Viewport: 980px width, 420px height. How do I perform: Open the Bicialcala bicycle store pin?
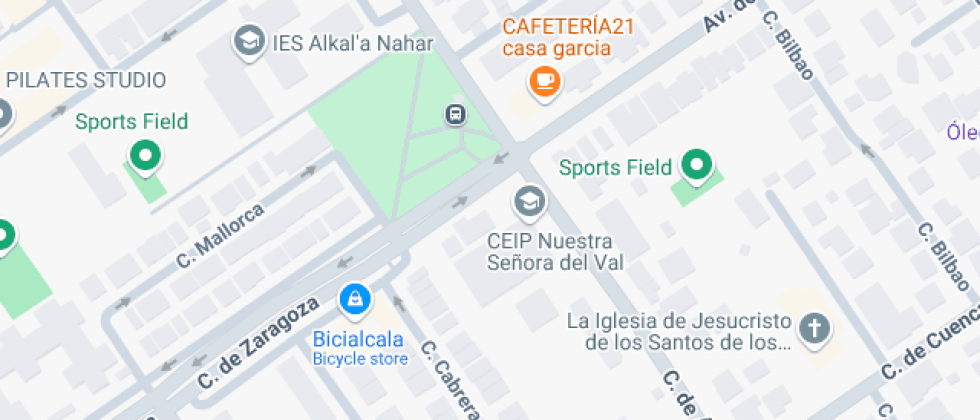(355, 298)
